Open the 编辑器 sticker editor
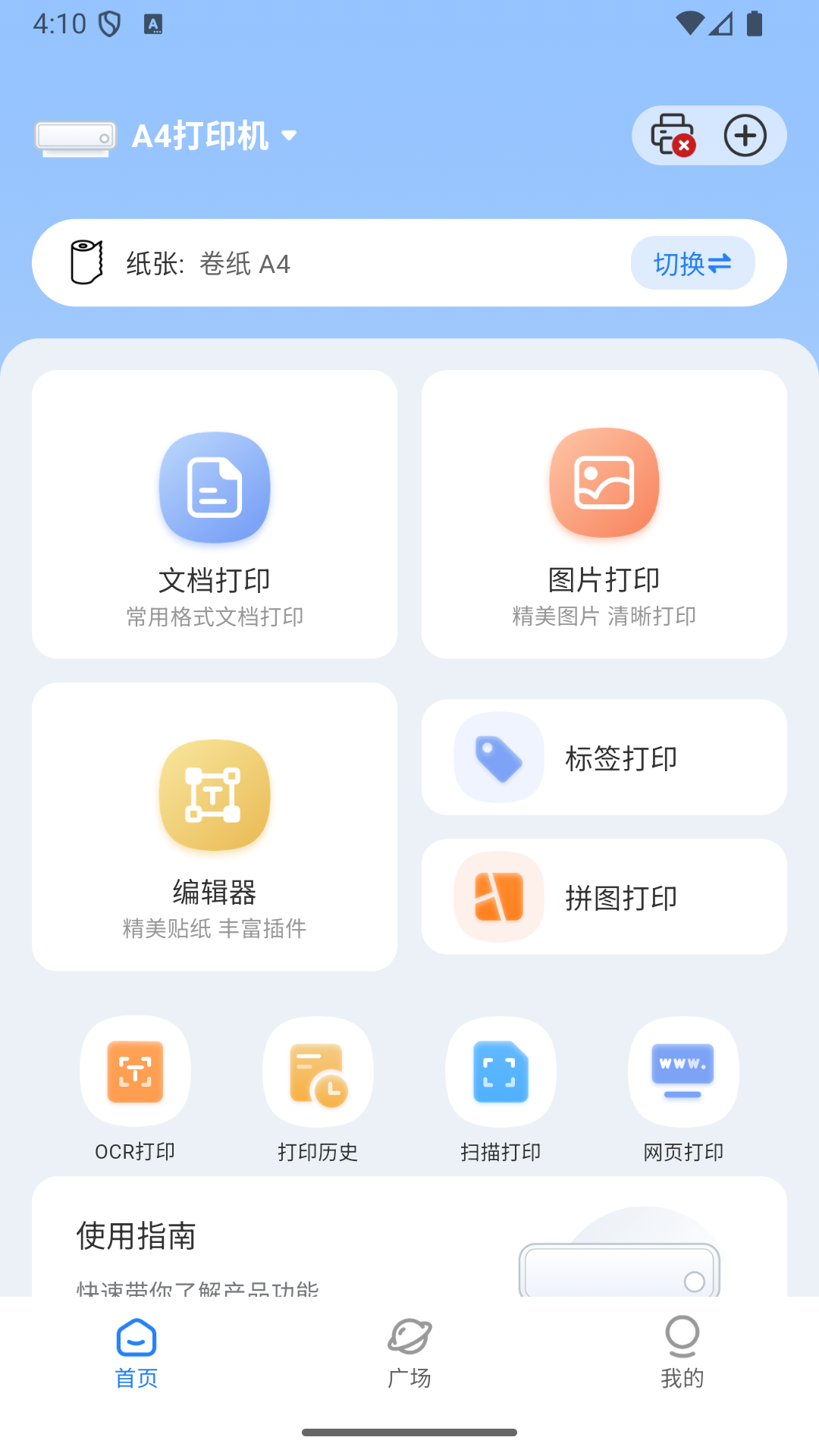This screenshot has width=819, height=1456. pyautogui.click(x=215, y=827)
